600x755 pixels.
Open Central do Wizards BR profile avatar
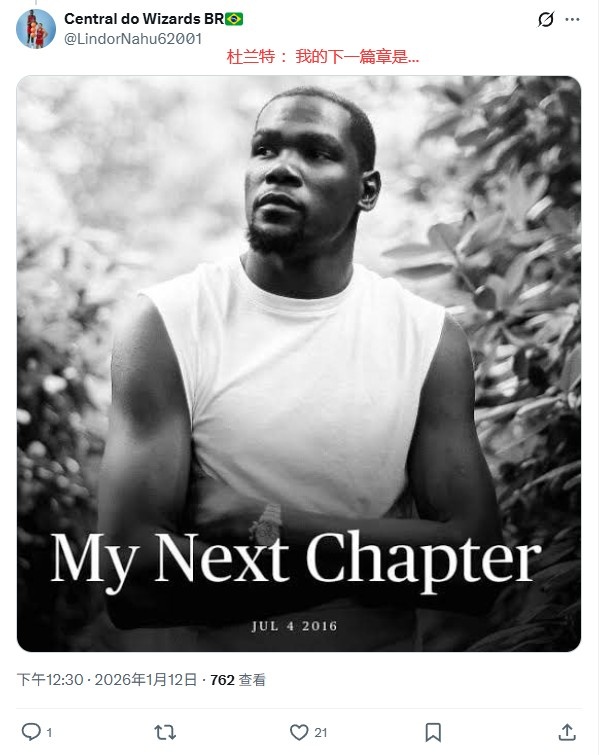(x=36, y=29)
